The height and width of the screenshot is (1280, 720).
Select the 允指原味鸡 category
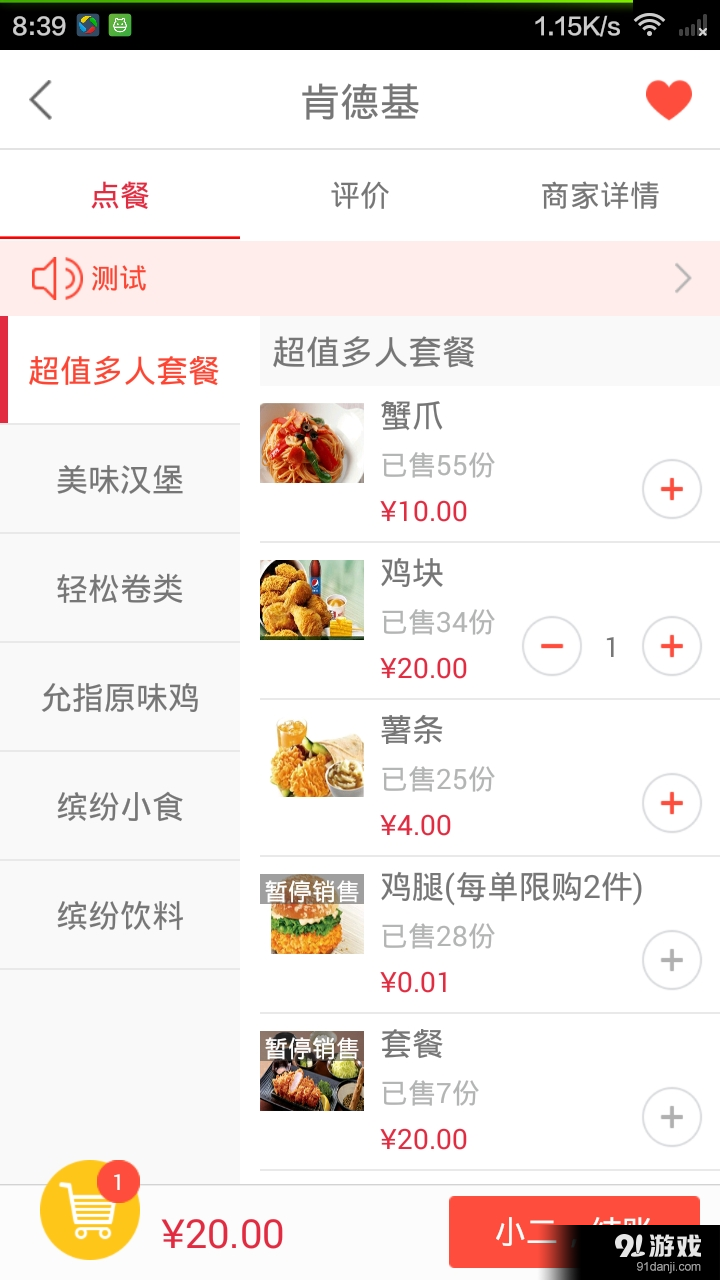point(120,695)
